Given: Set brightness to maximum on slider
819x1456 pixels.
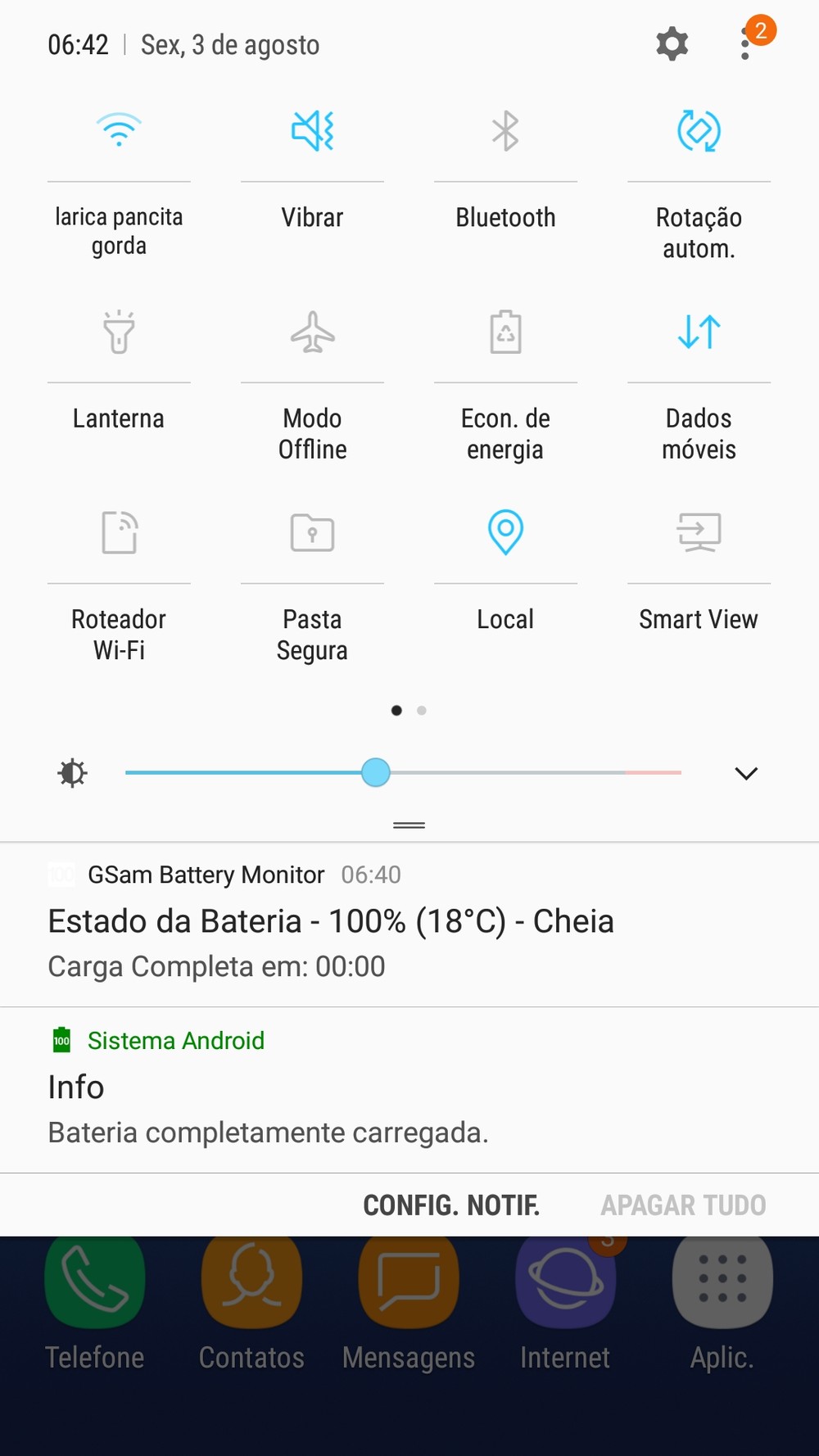Looking at the screenshot, I should tap(679, 772).
